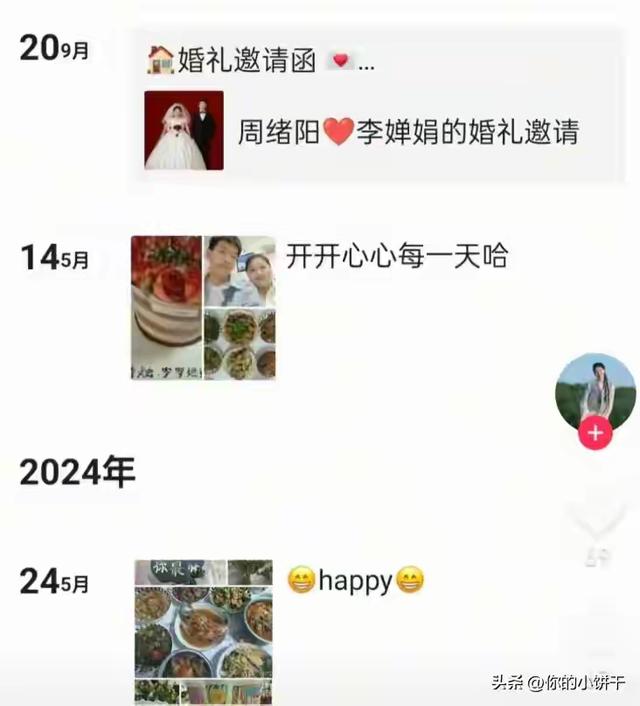View the video creator's avatar profile

(595, 388)
